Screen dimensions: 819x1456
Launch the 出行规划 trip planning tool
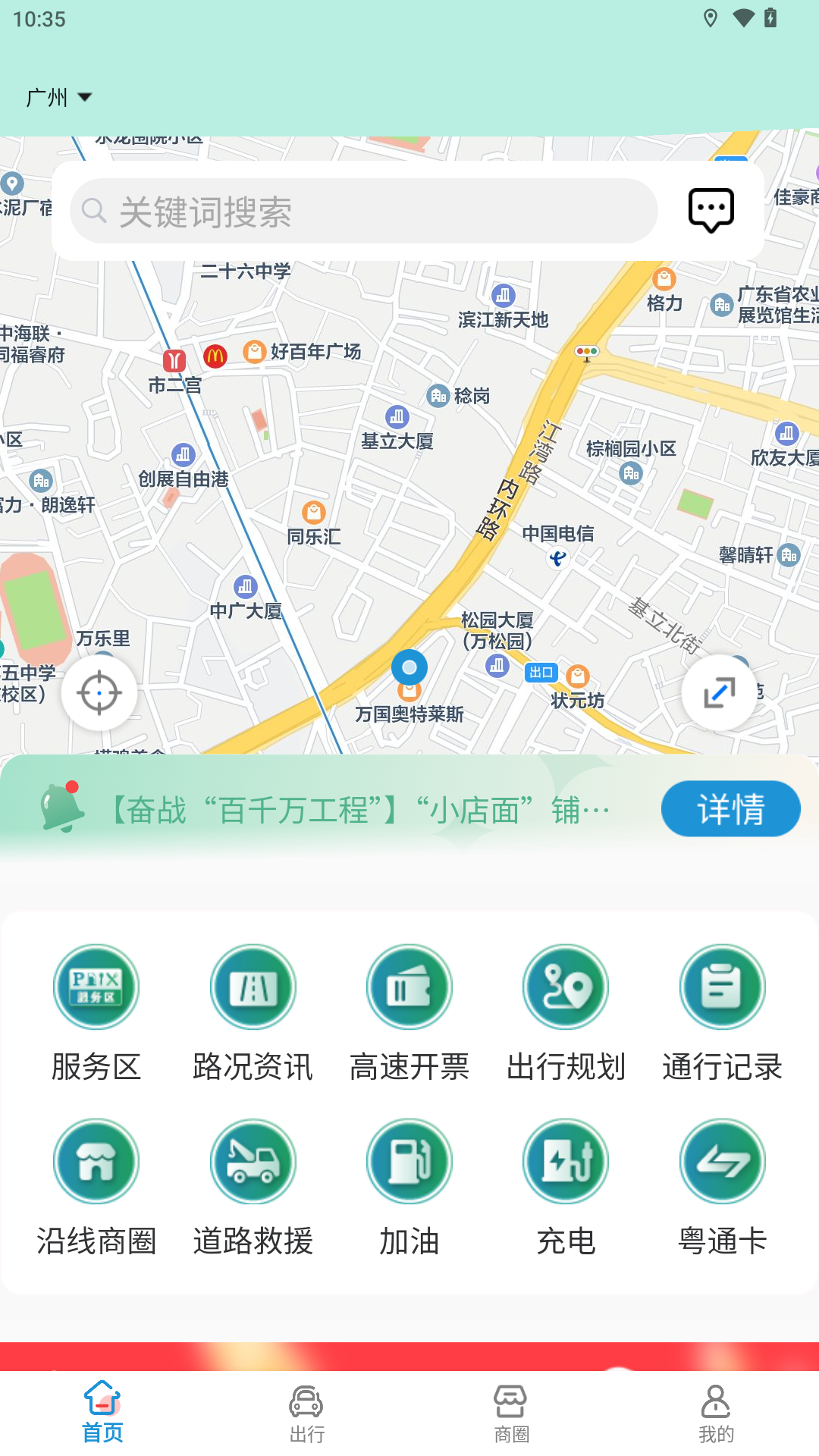(x=566, y=987)
